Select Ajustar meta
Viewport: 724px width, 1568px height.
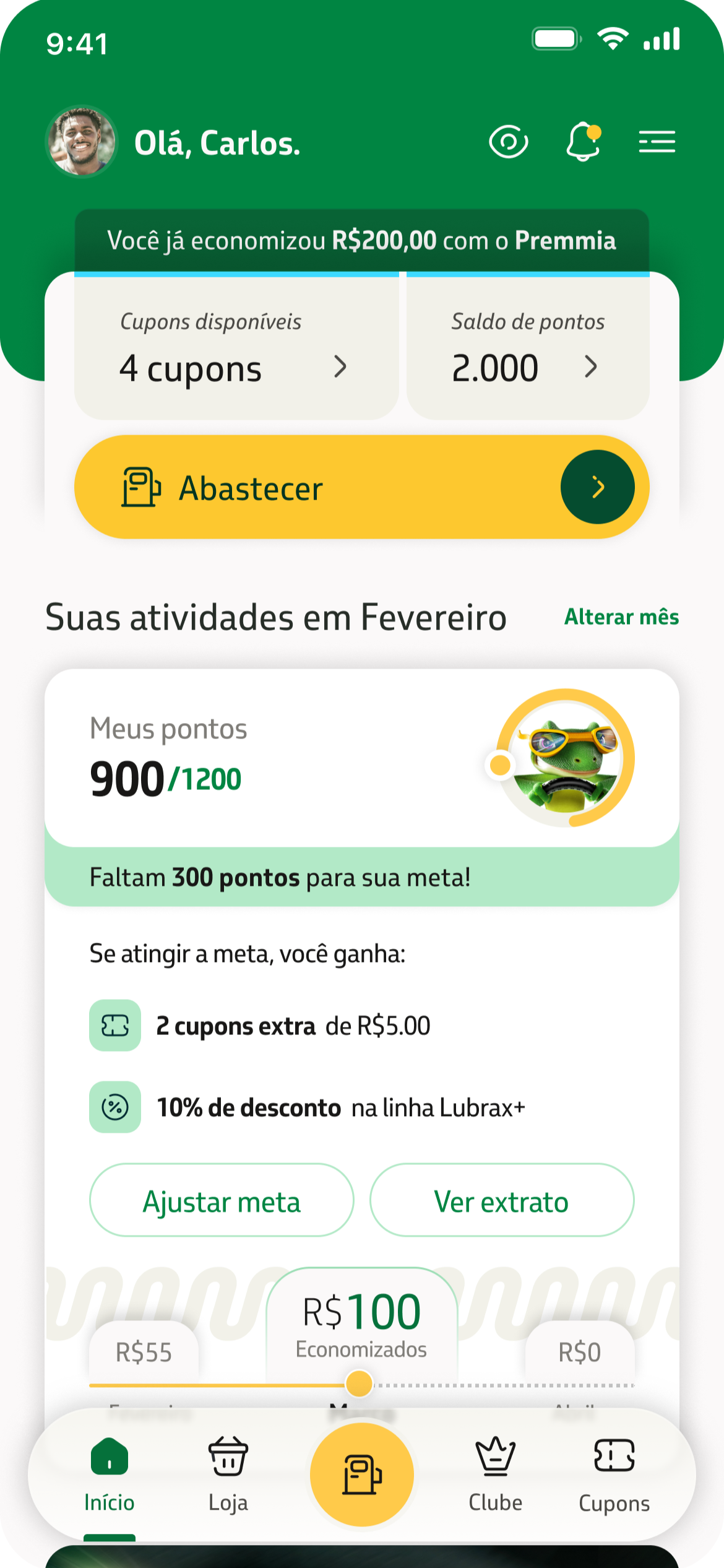(x=222, y=1202)
